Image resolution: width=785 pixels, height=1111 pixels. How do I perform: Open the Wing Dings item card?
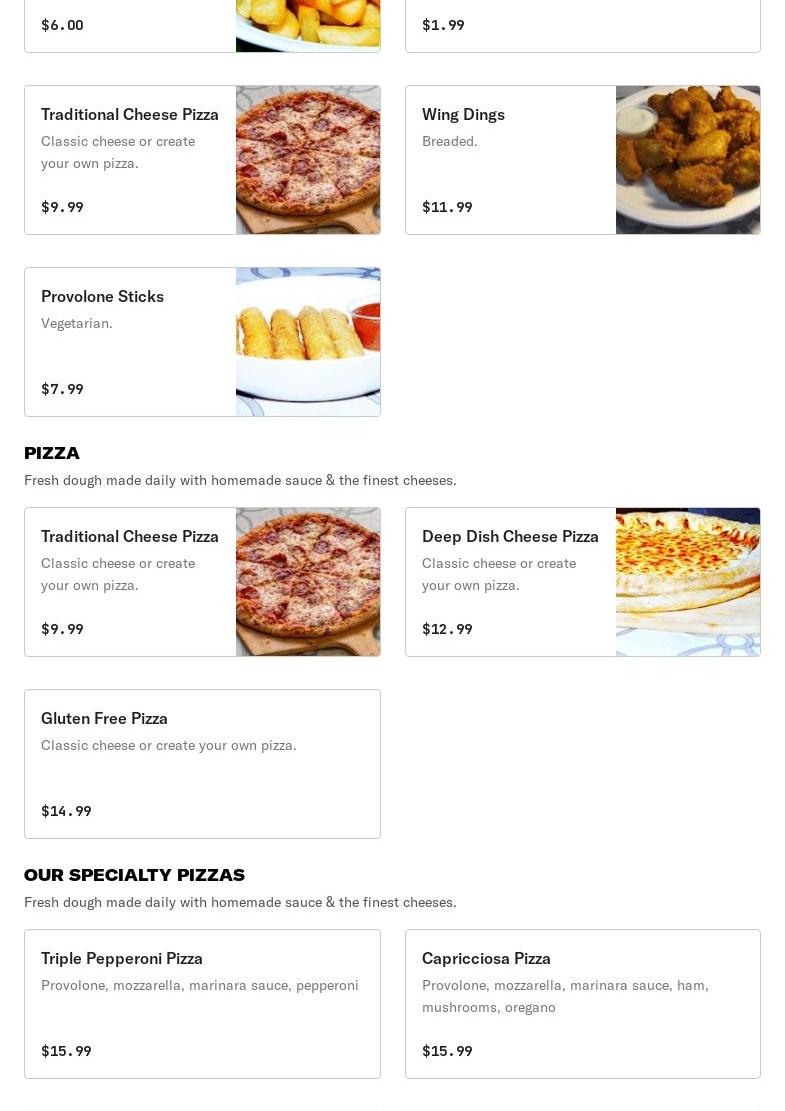582,160
